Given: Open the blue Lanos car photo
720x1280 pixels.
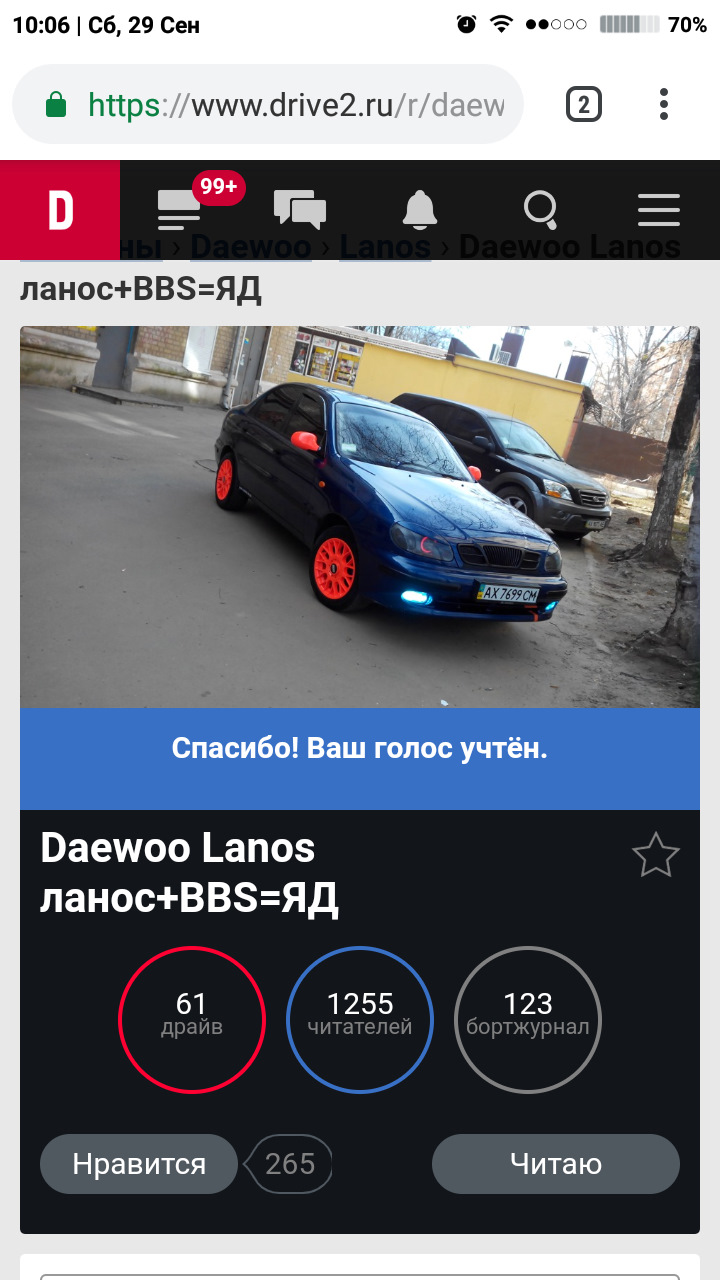Looking at the screenshot, I should [360, 516].
